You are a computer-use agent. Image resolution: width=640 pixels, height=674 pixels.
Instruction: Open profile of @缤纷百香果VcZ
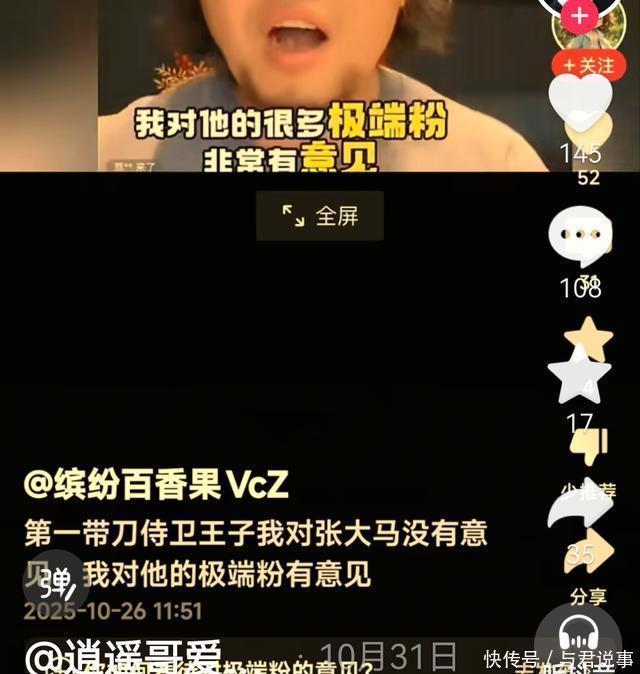(x=157, y=484)
